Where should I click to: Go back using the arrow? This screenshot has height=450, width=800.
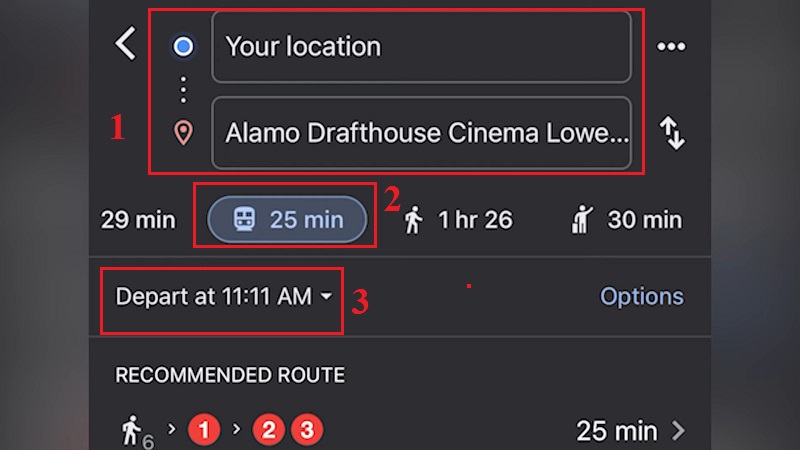point(125,45)
